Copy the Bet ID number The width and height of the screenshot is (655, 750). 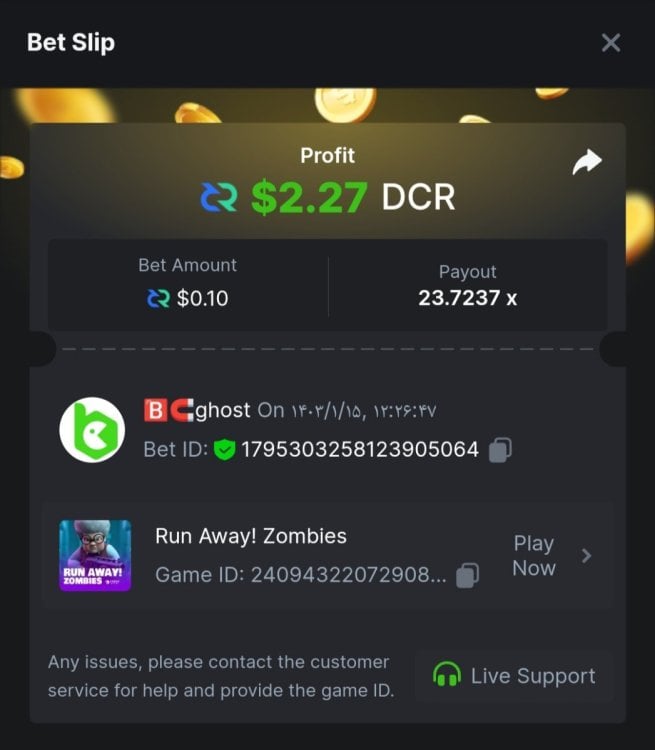501,450
